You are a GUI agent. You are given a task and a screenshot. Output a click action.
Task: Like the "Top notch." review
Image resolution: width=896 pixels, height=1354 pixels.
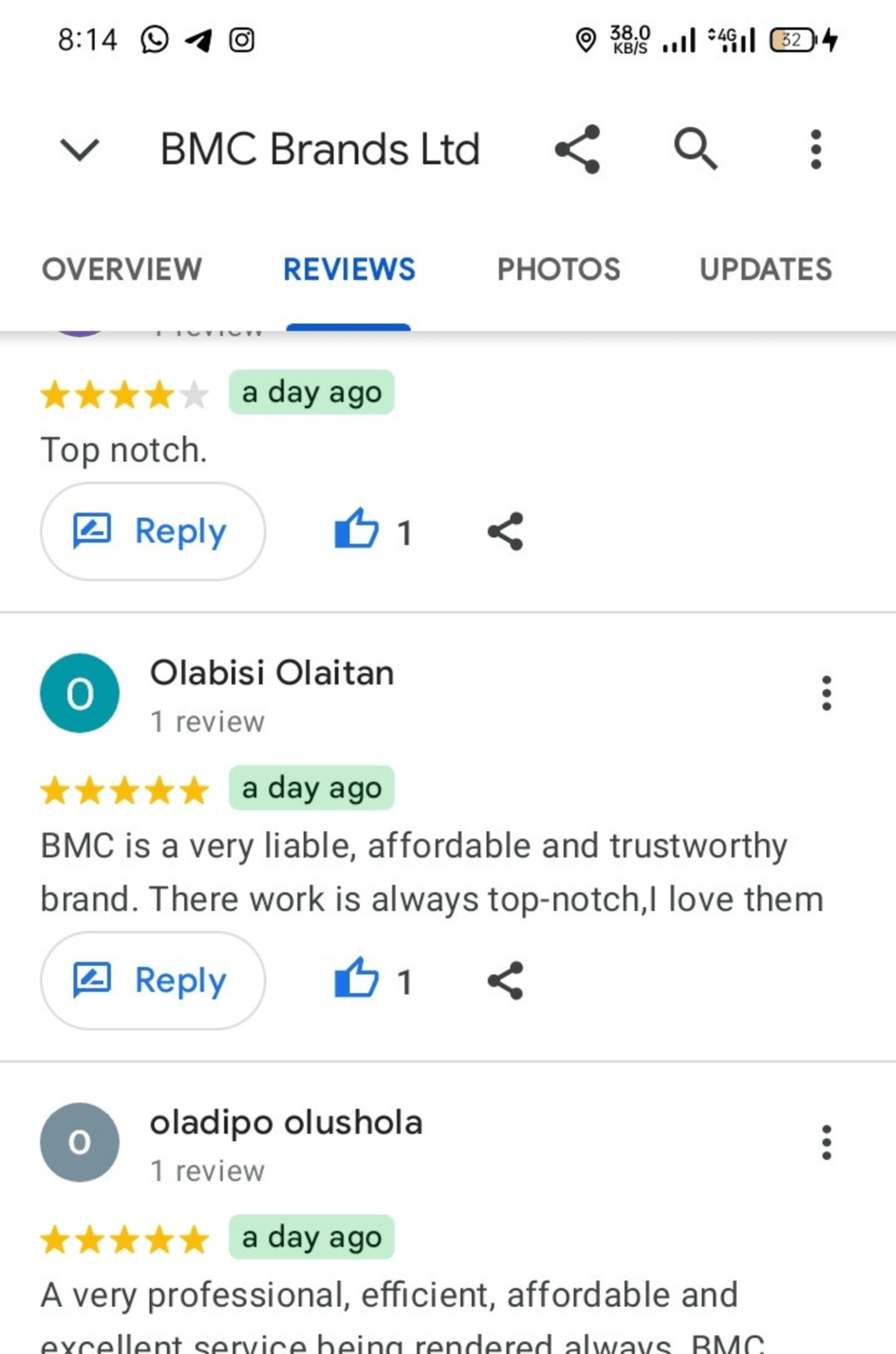(357, 530)
